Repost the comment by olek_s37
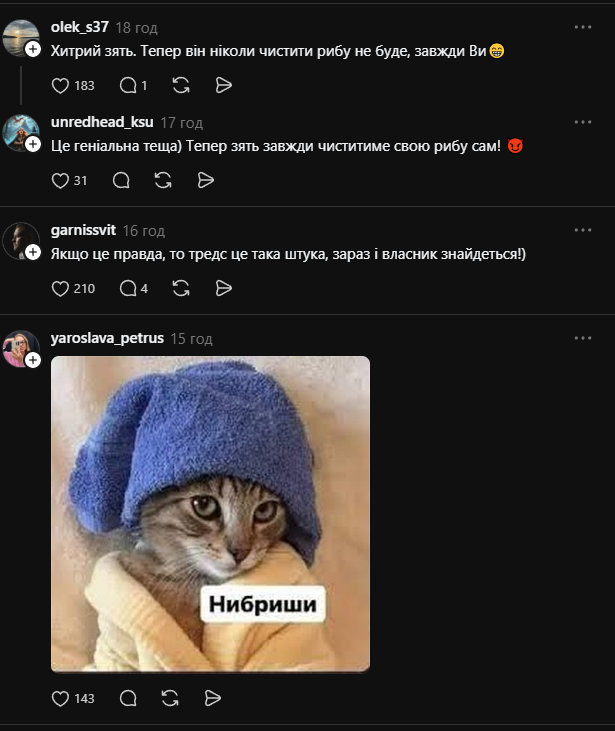 point(181,85)
